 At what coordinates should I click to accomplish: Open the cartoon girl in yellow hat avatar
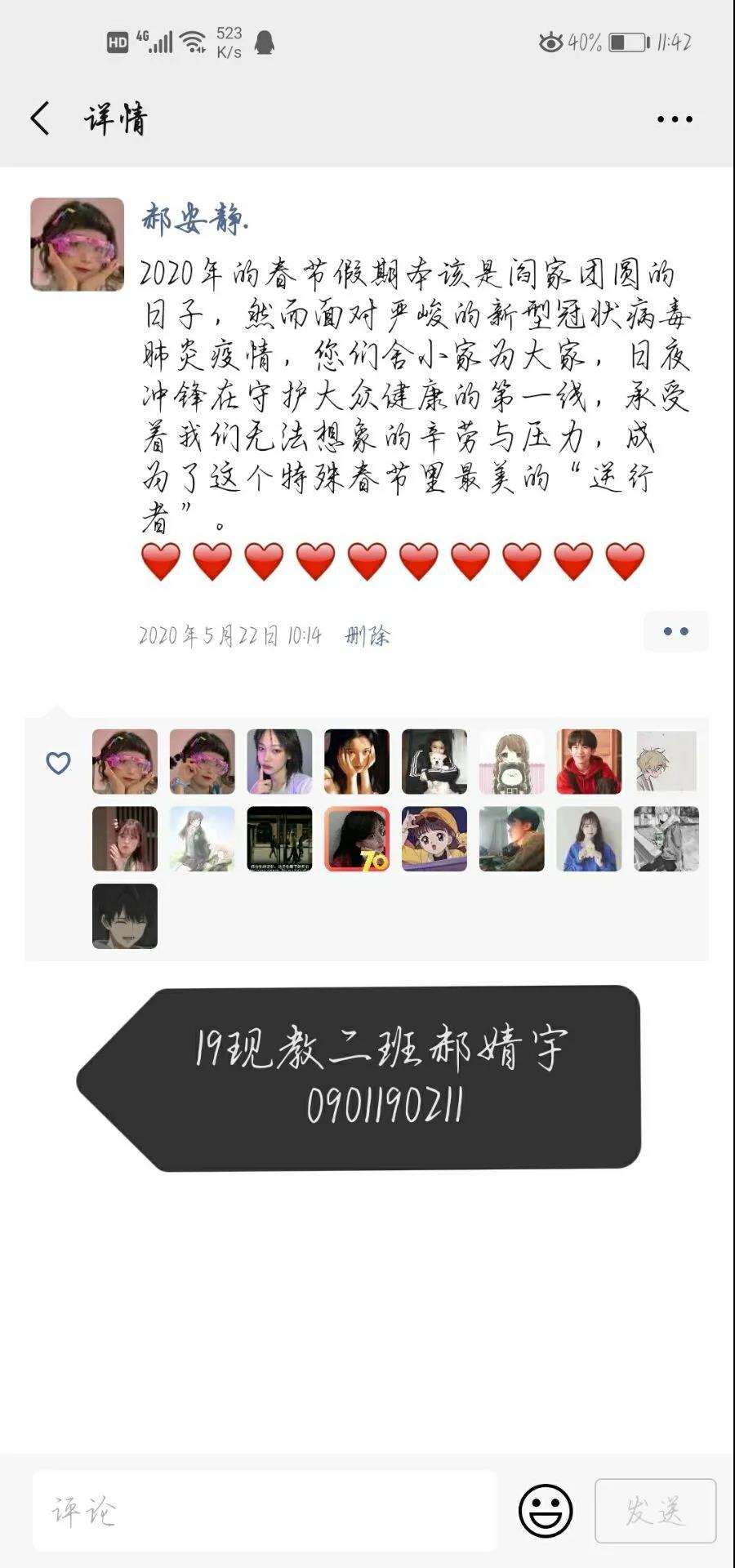point(434,839)
